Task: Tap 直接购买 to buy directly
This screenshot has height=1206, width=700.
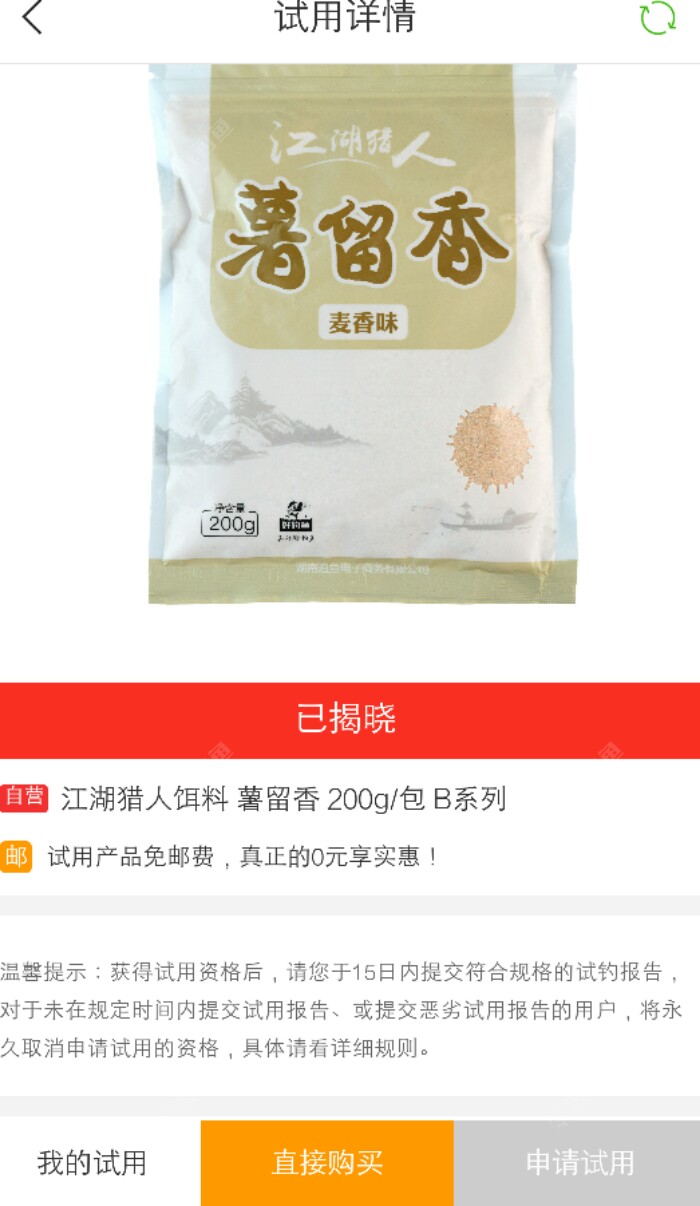Action: click(x=327, y=1162)
